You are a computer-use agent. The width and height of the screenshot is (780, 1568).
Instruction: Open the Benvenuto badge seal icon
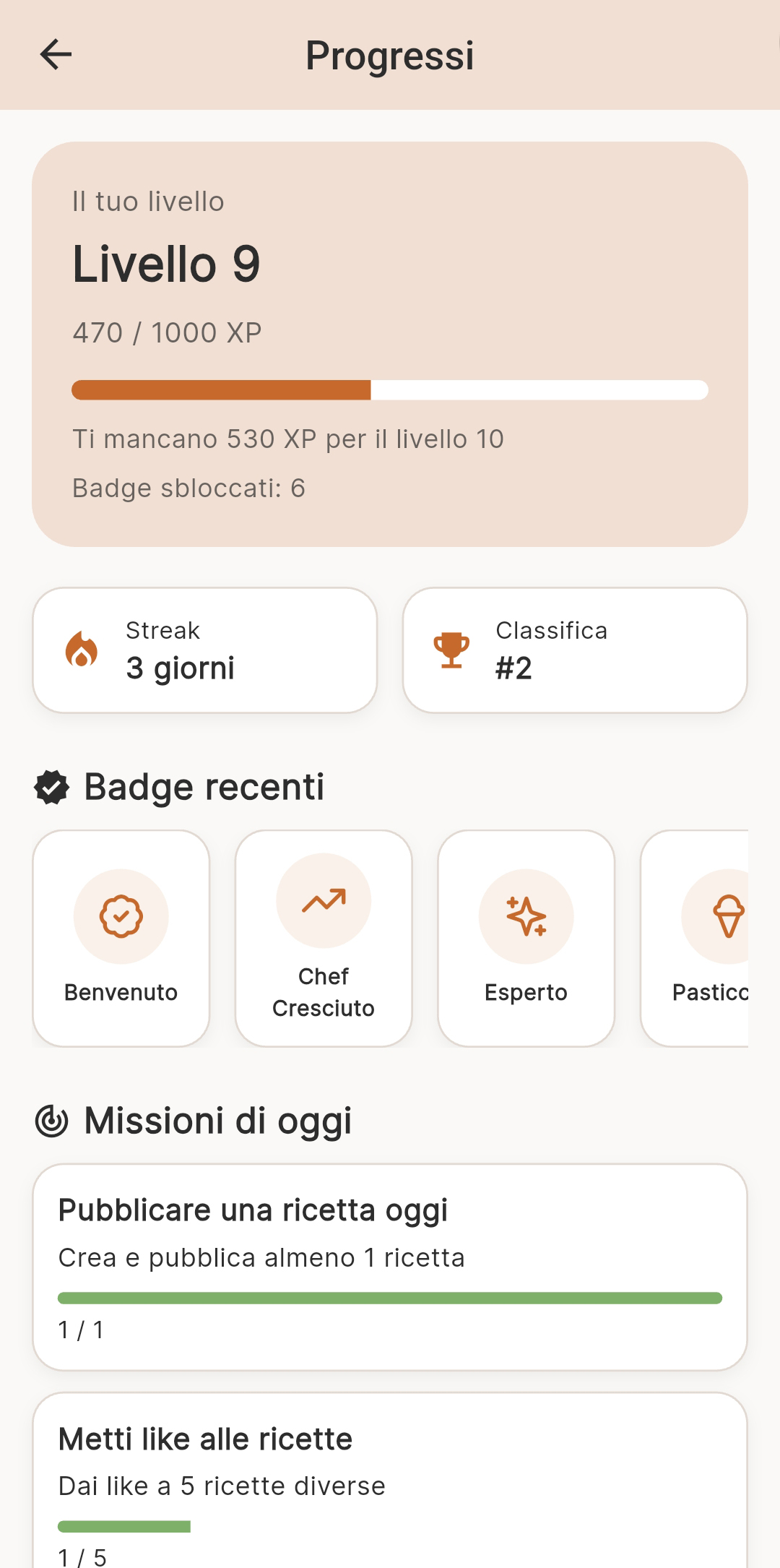(x=121, y=916)
